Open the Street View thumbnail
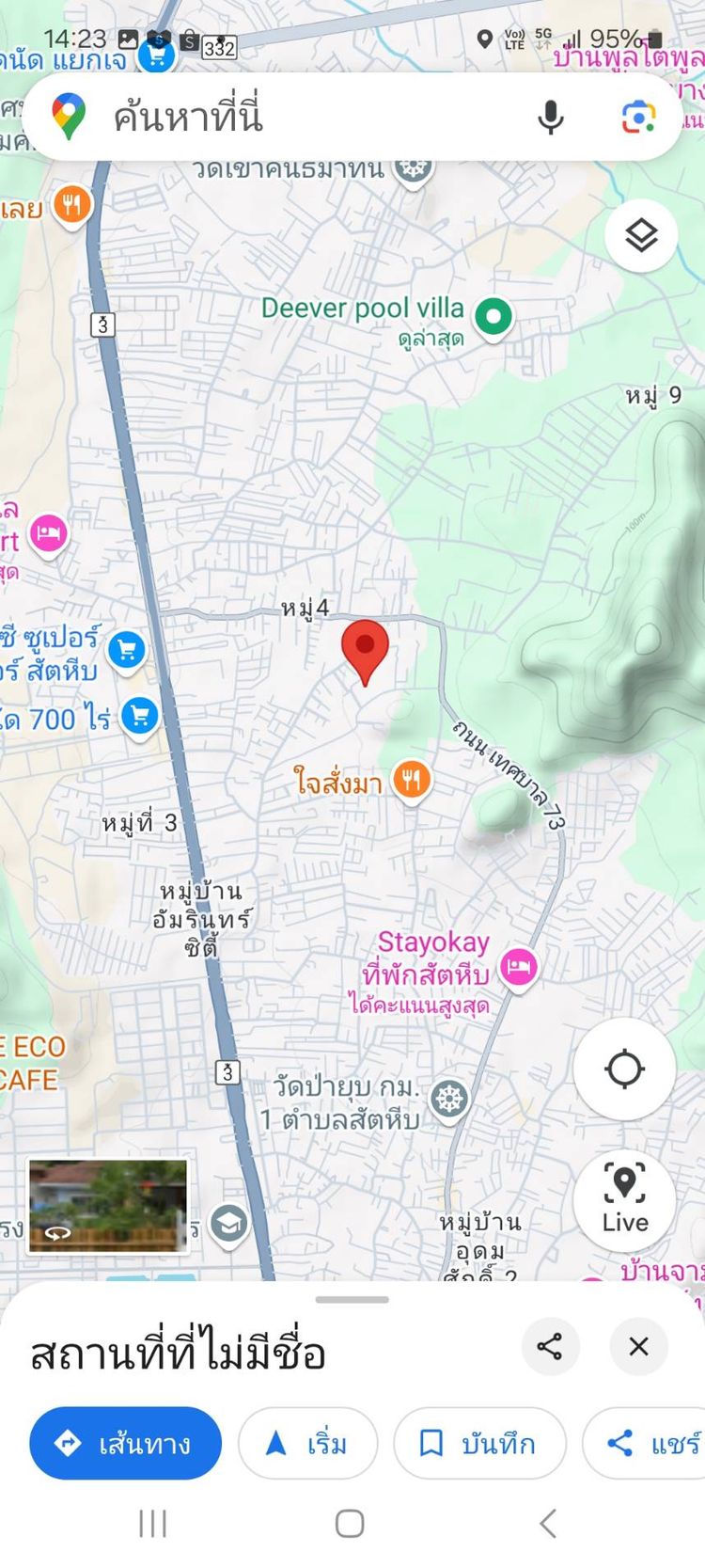705x1568 pixels. 108,1205
